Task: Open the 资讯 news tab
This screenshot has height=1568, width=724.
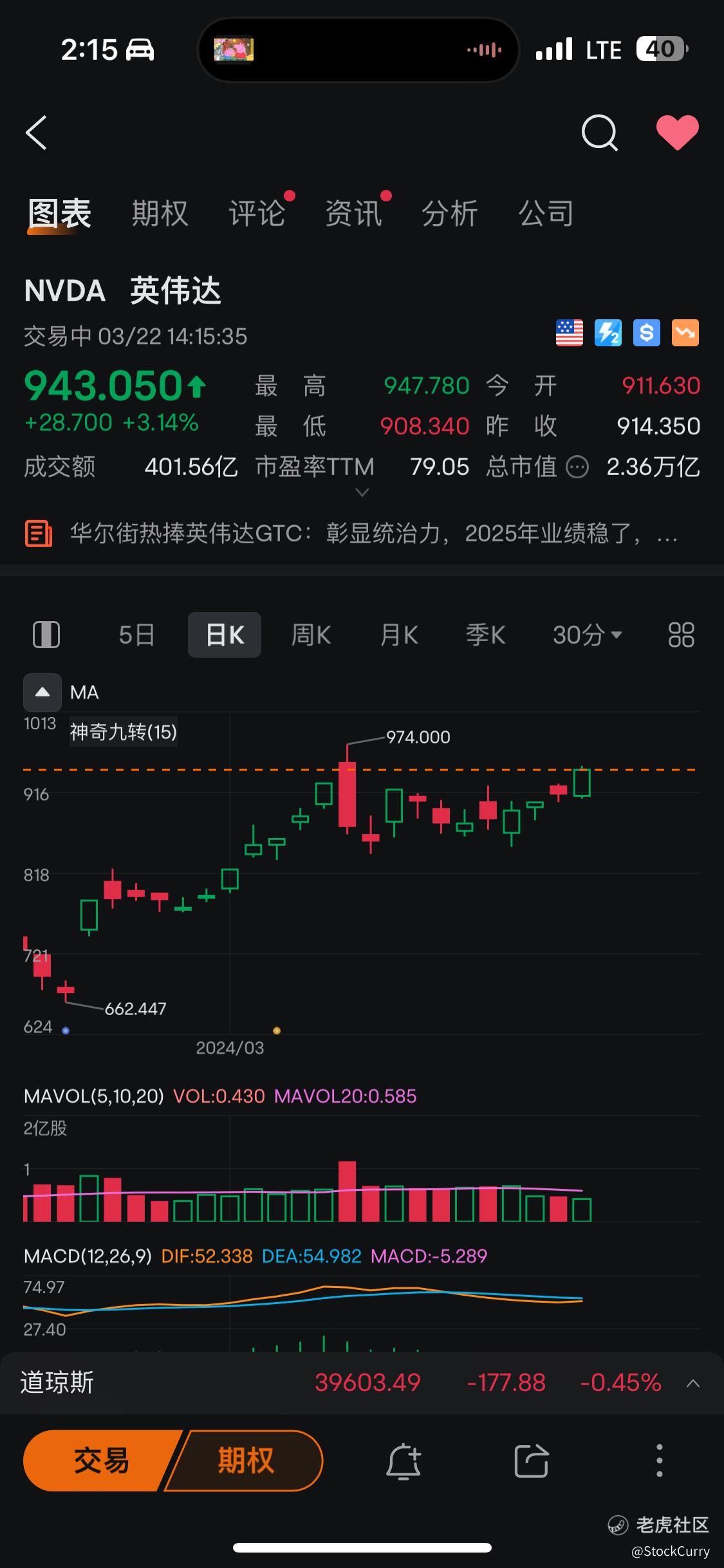Action: tap(353, 213)
